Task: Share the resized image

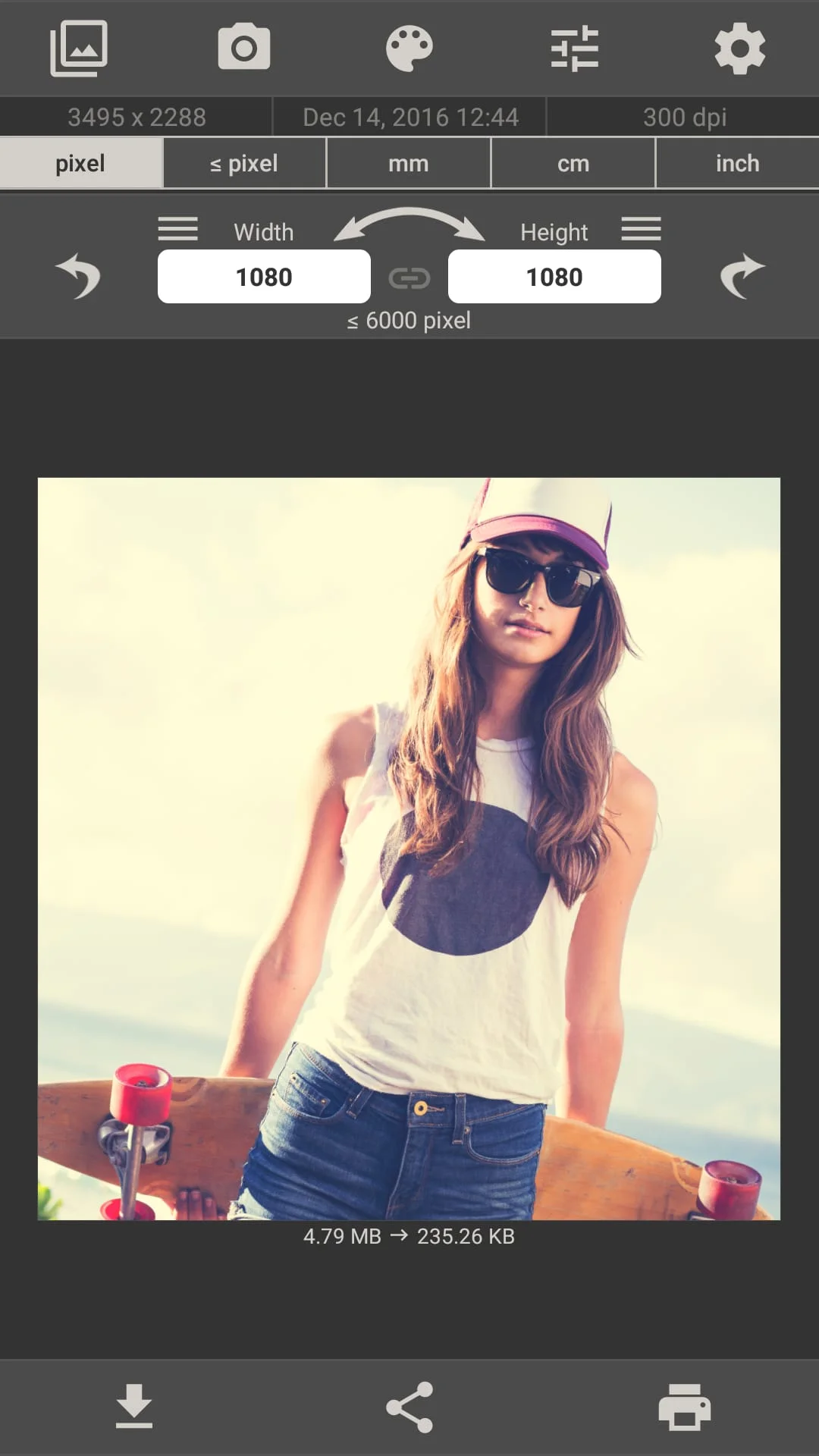Action: tap(409, 1407)
